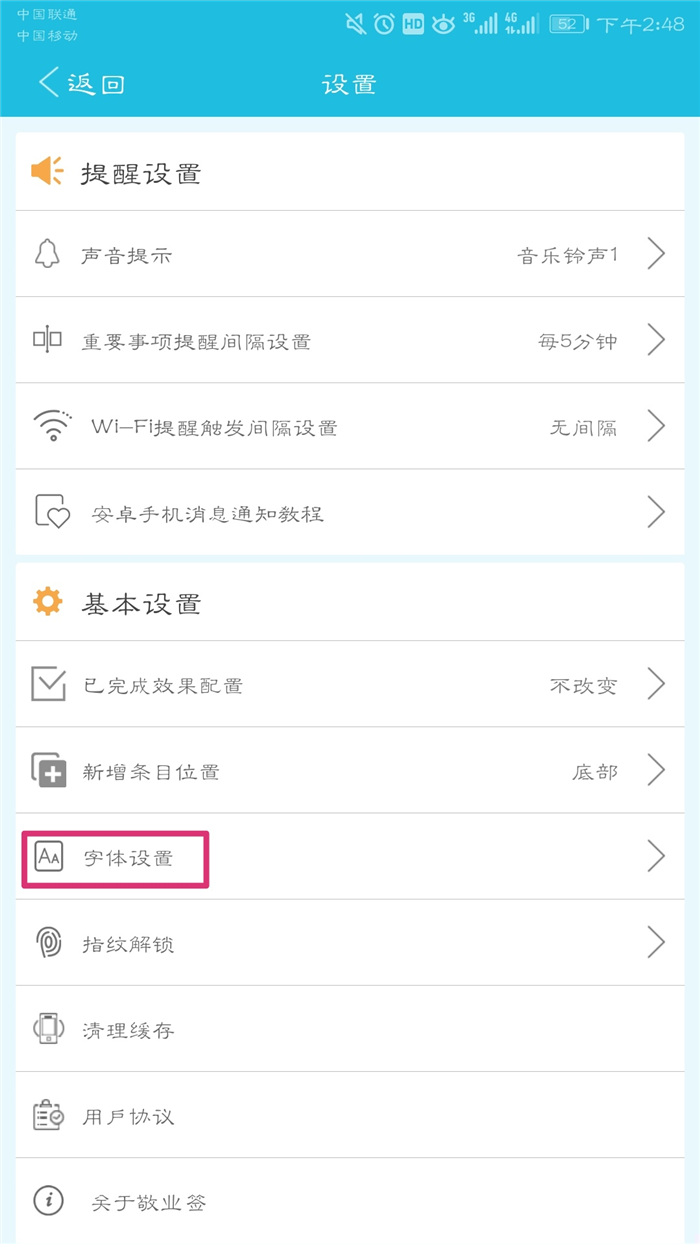The width and height of the screenshot is (700, 1244).
Task: View 安卓手机消息通知教程 tutorial
Action: [x=349, y=512]
